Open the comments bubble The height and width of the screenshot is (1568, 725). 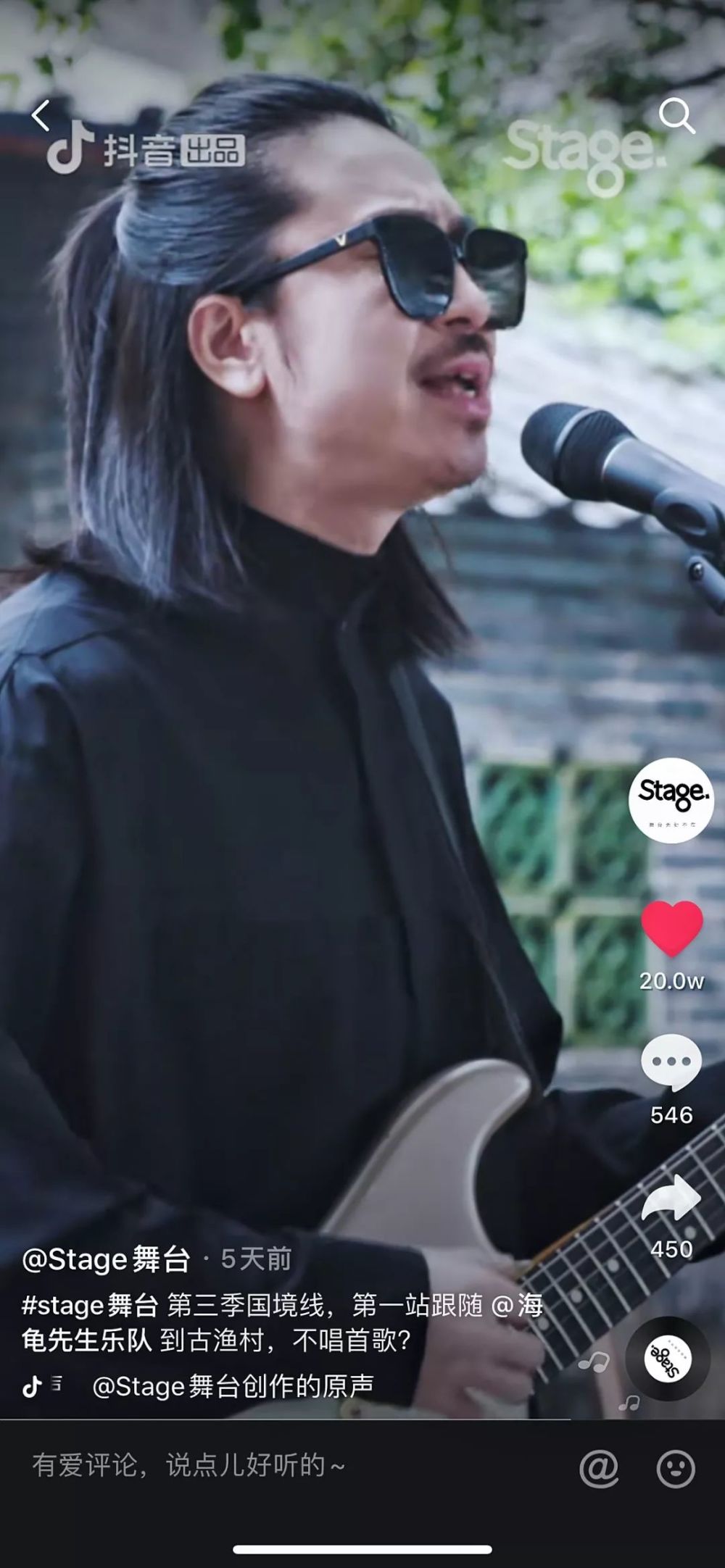point(671,1062)
